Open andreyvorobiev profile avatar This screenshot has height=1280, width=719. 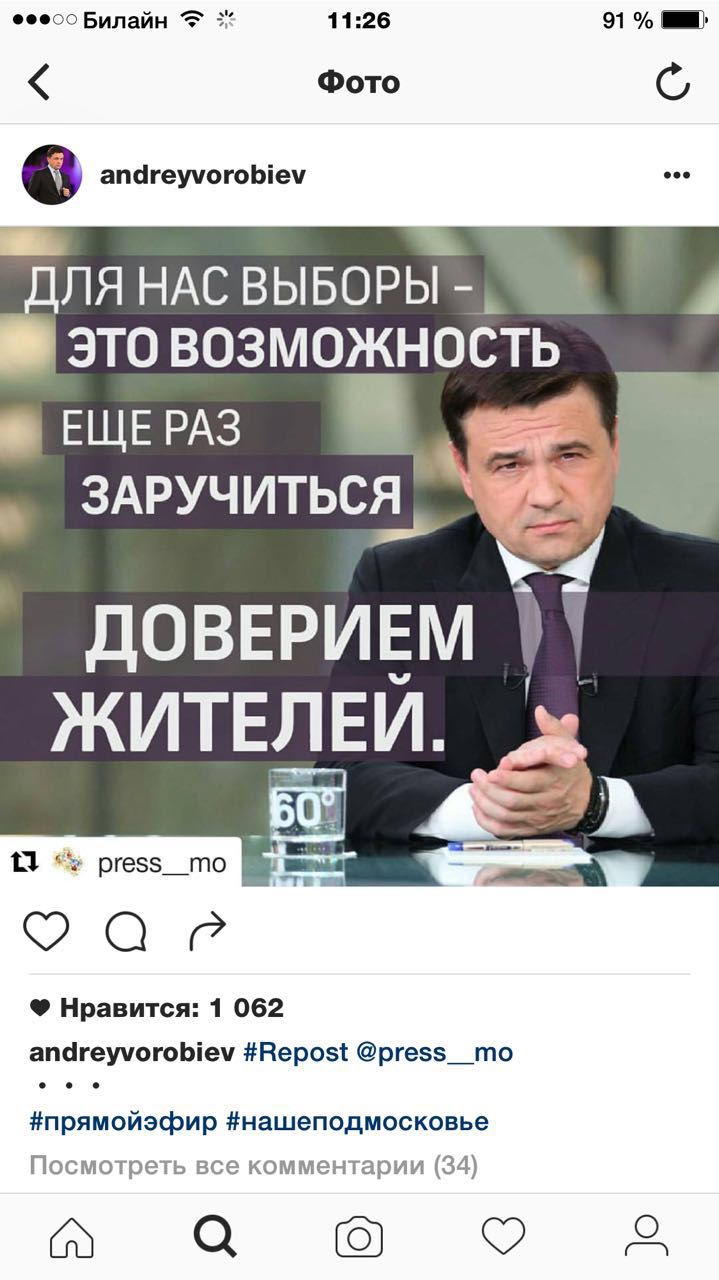point(51,175)
